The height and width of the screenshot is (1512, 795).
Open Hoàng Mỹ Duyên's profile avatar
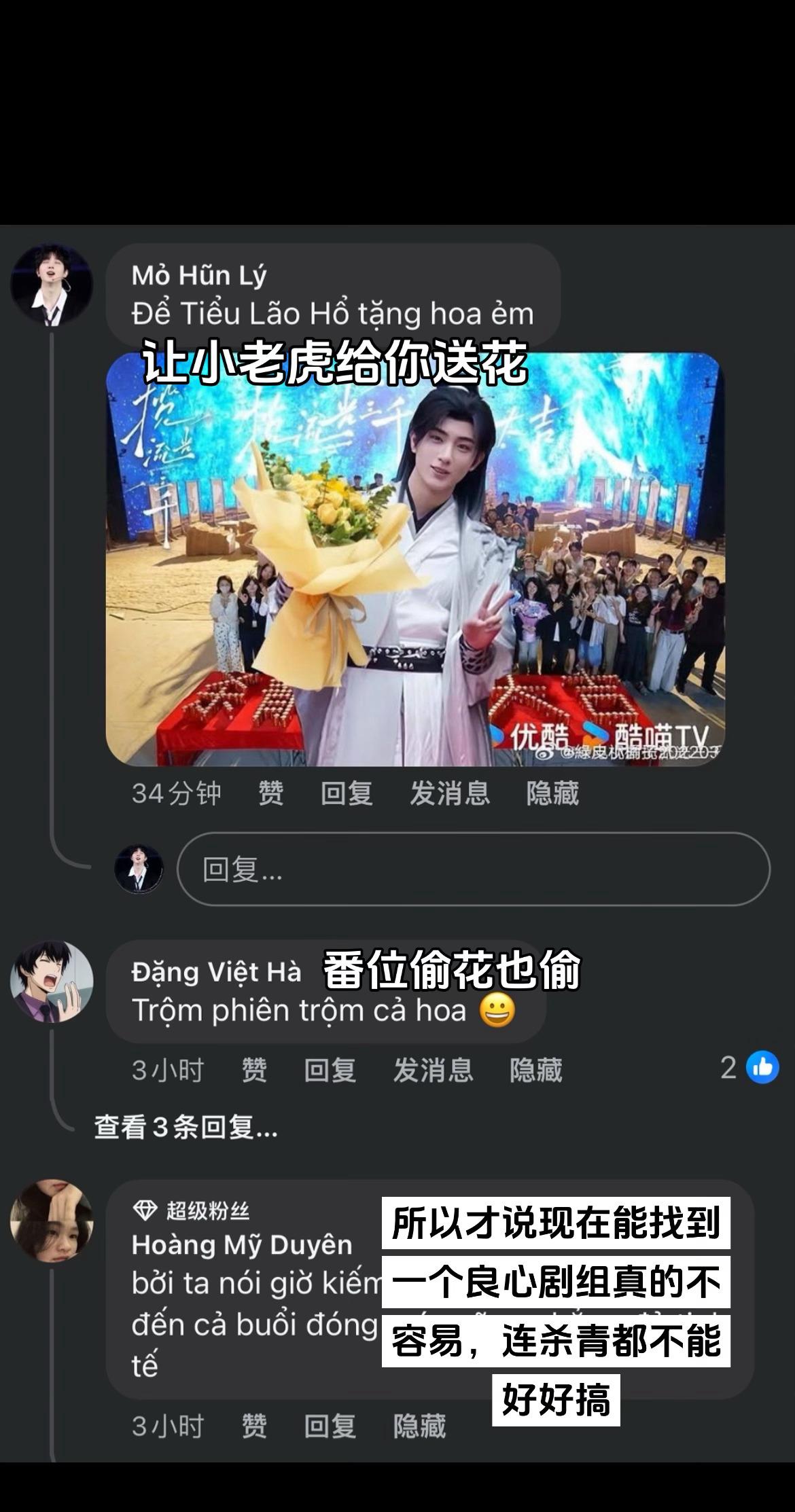52,1221
